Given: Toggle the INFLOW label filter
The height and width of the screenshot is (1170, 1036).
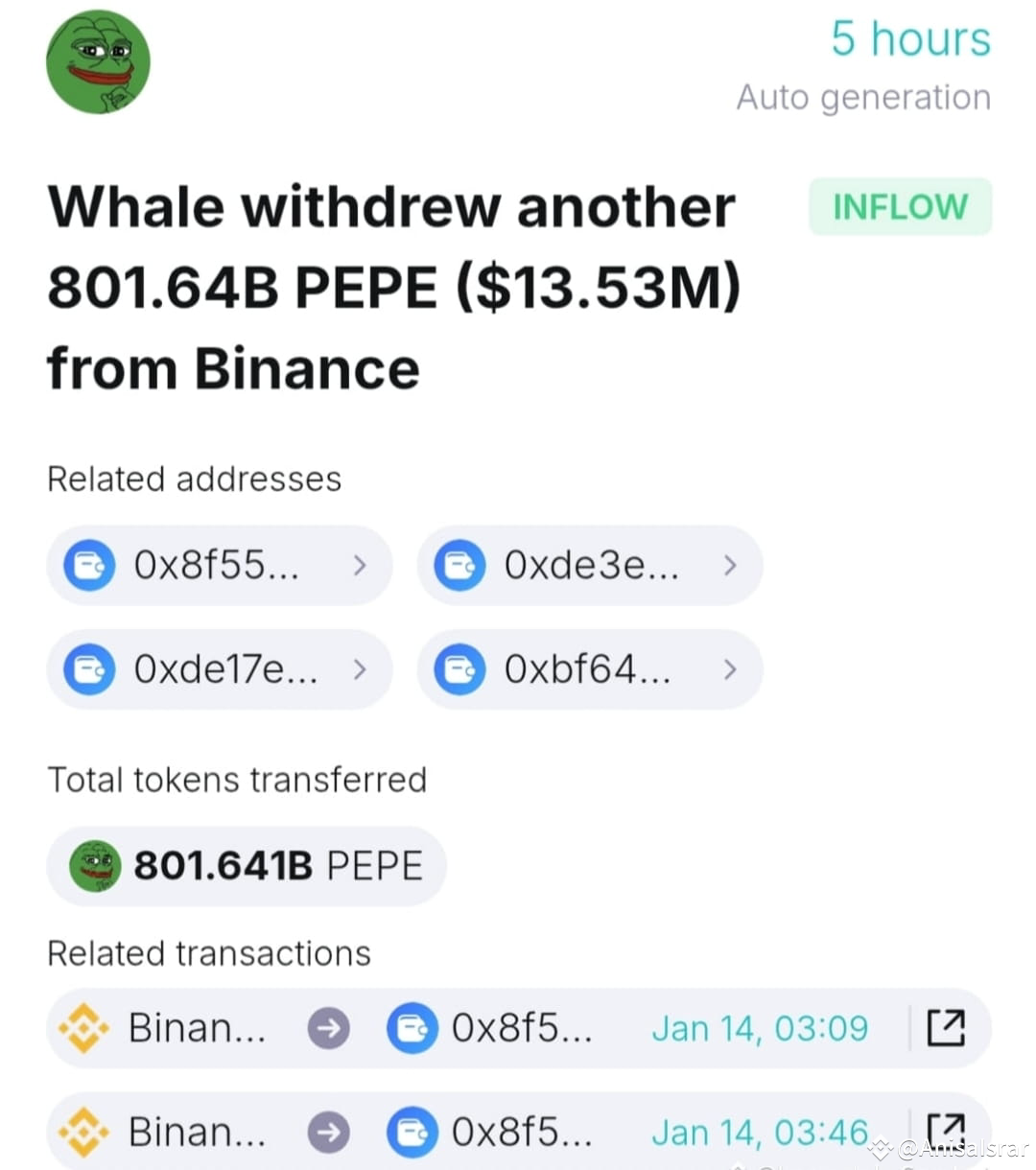Looking at the screenshot, I should point(900,206).
